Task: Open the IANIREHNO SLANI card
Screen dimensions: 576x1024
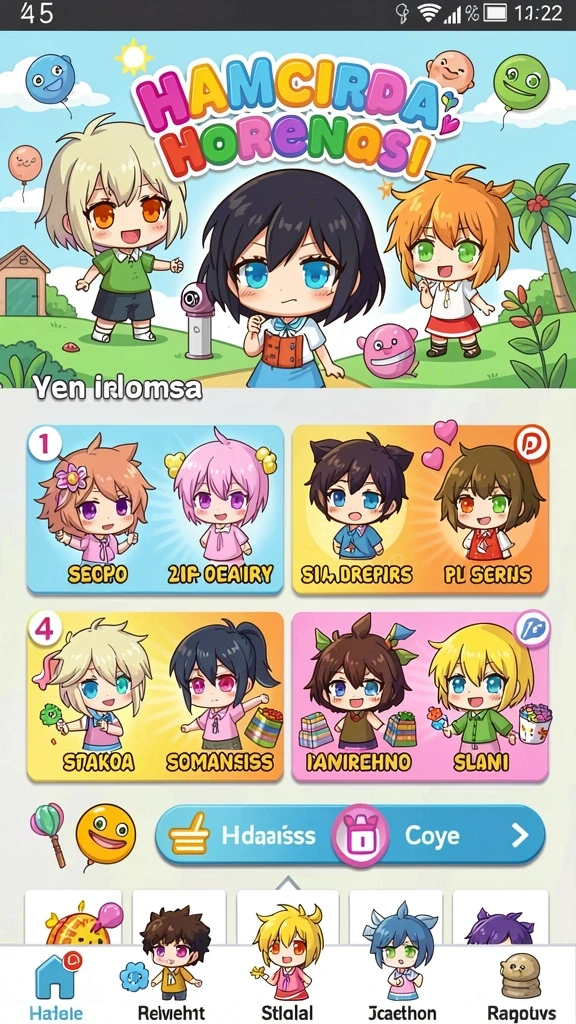Action: 420,697
